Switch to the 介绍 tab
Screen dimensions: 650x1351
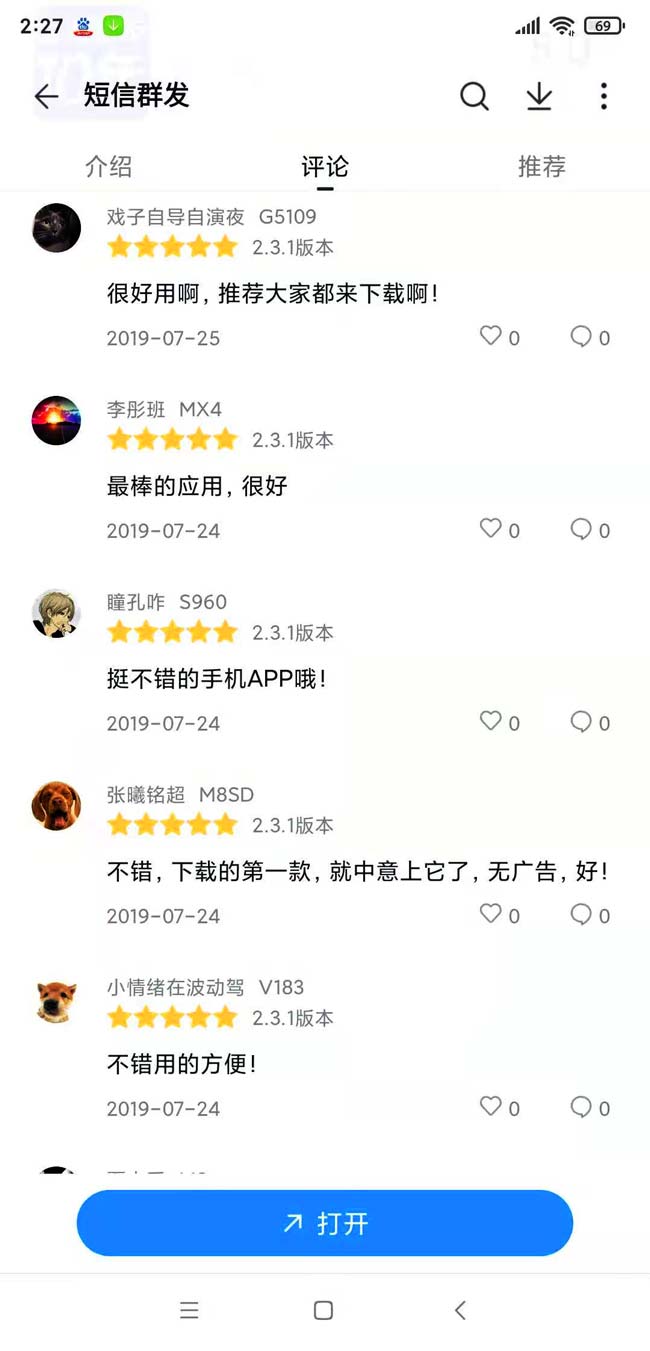108,166
